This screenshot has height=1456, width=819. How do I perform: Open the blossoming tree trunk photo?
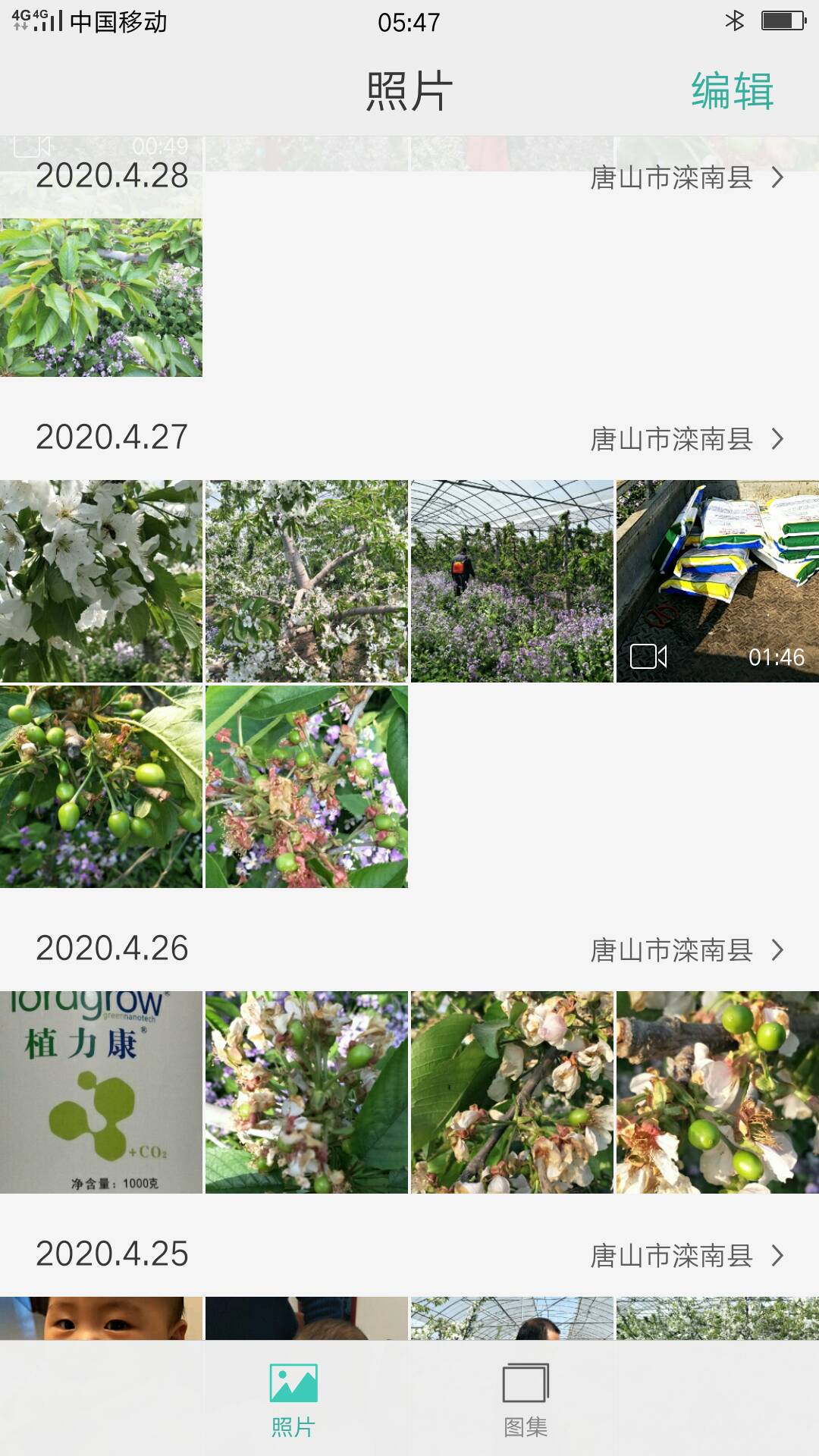(x=306, y=581)
